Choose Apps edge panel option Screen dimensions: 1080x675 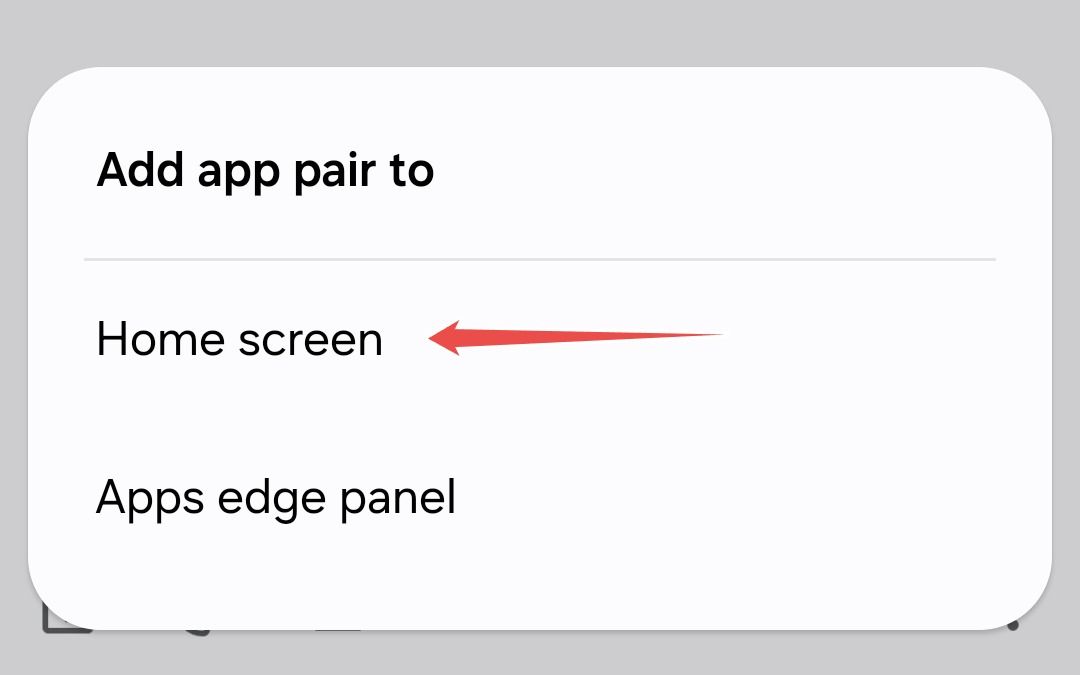tap(276, 497)
